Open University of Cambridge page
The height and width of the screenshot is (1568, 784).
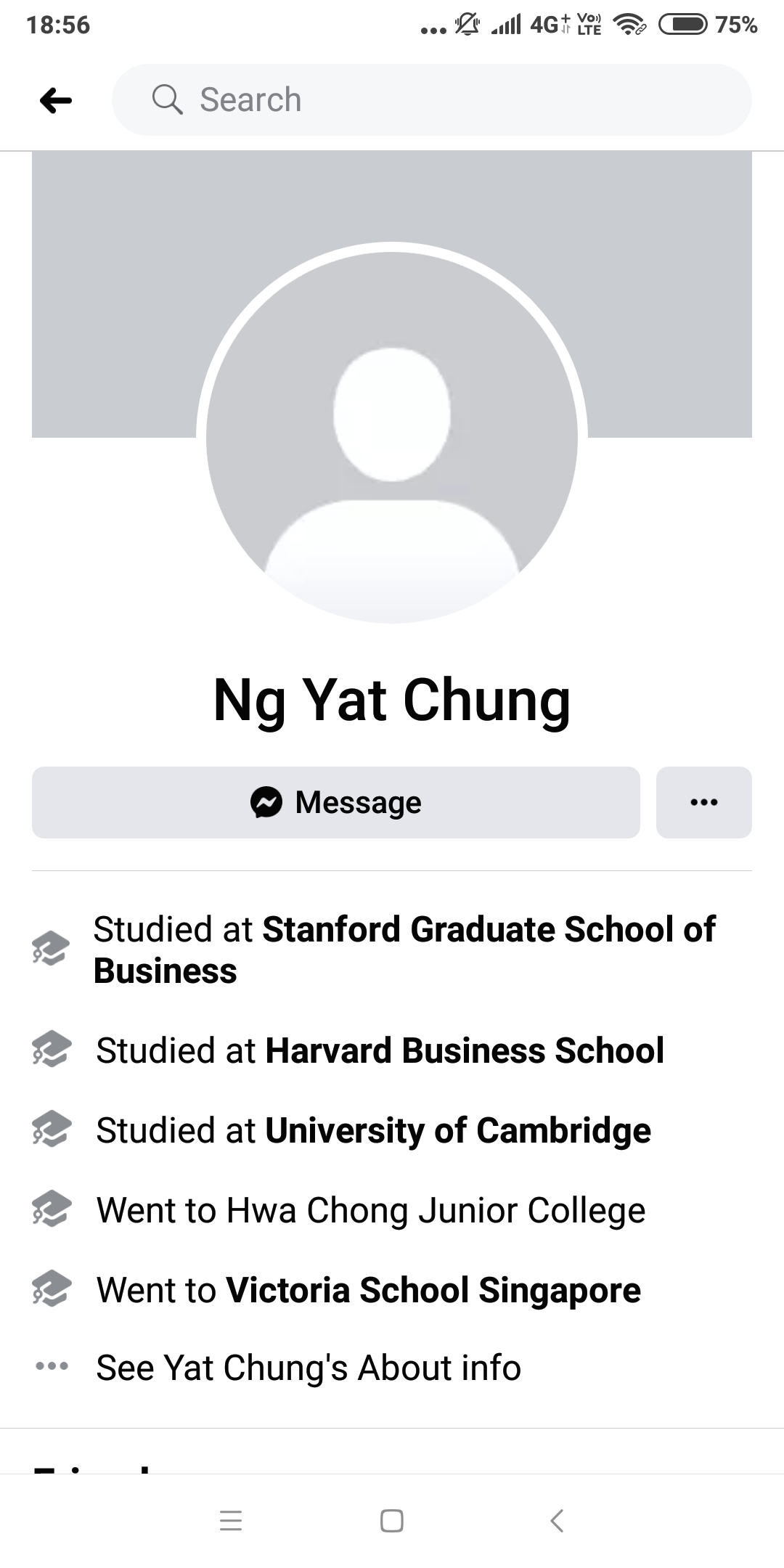coord(458,1131)
